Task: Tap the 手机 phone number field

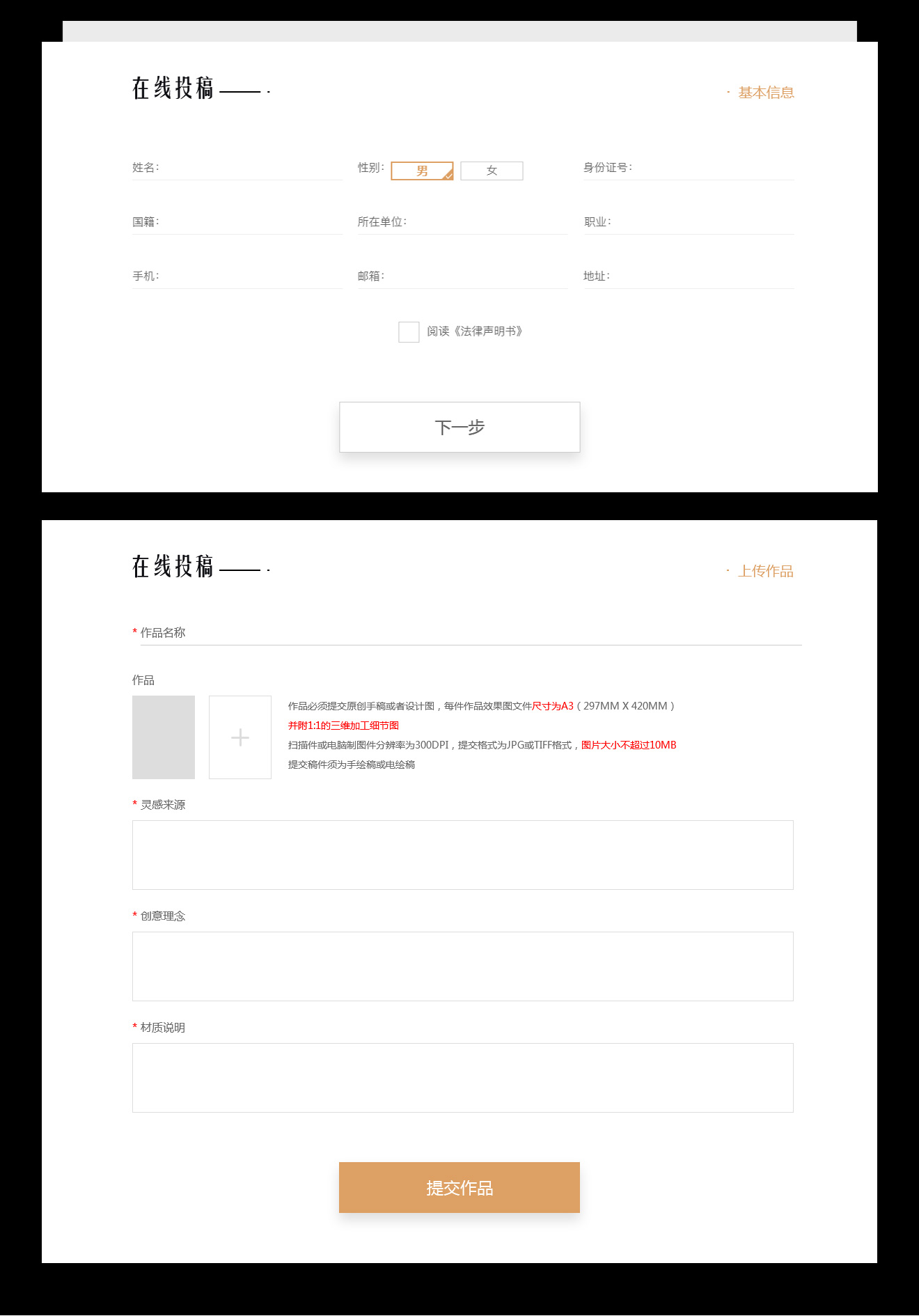Action: [x=251, y=276]
